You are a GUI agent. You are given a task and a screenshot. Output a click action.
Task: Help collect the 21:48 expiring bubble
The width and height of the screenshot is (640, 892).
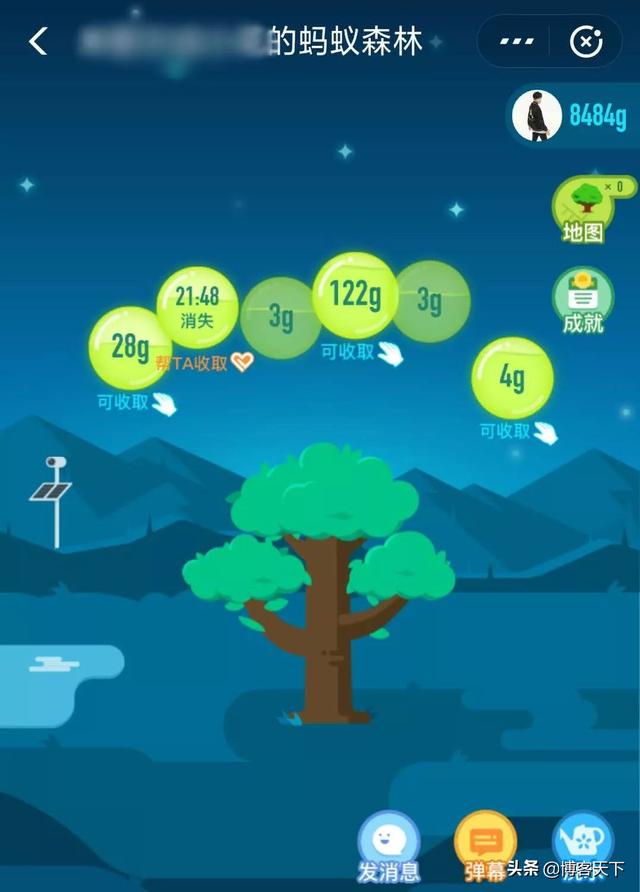pyautogui.click(x=197, y=307)
